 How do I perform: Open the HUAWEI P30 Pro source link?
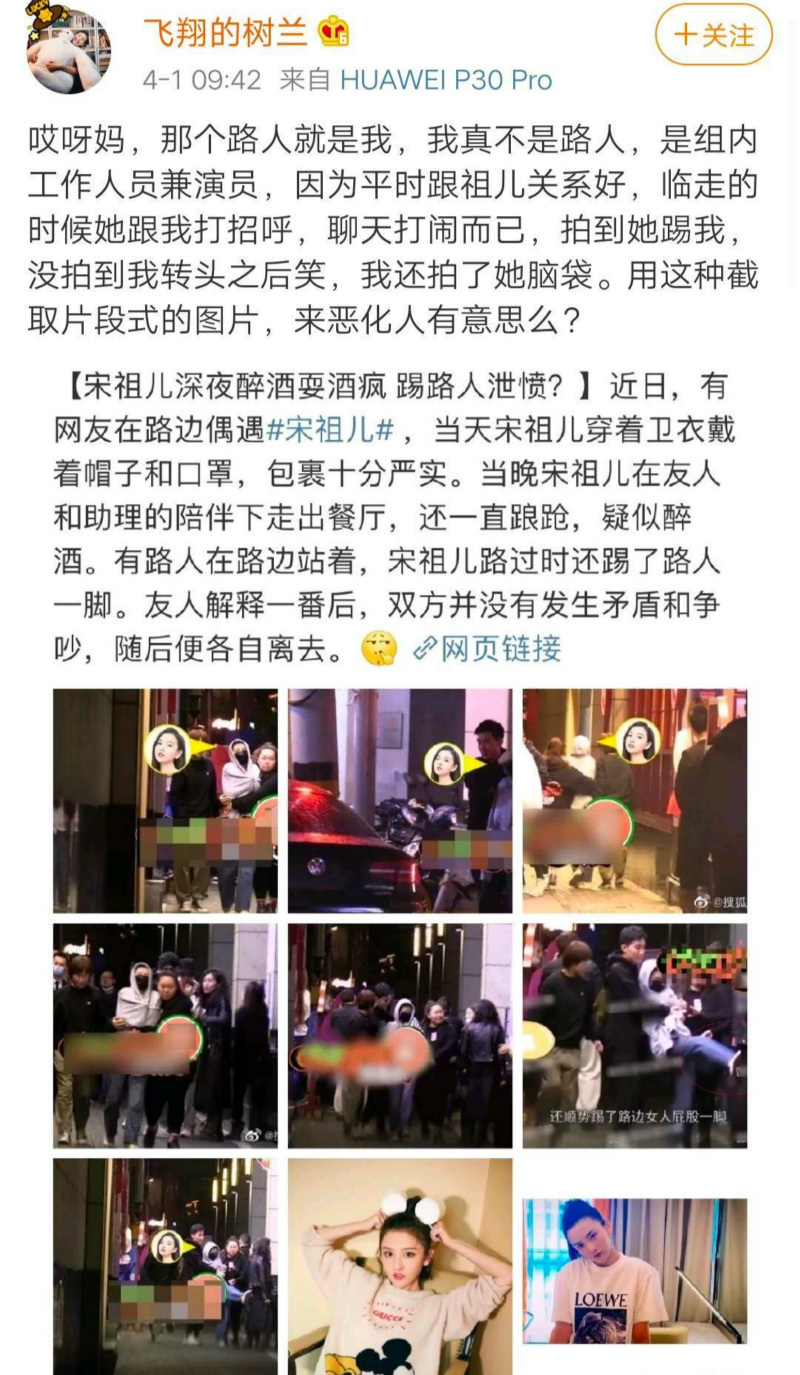(446, 80)
